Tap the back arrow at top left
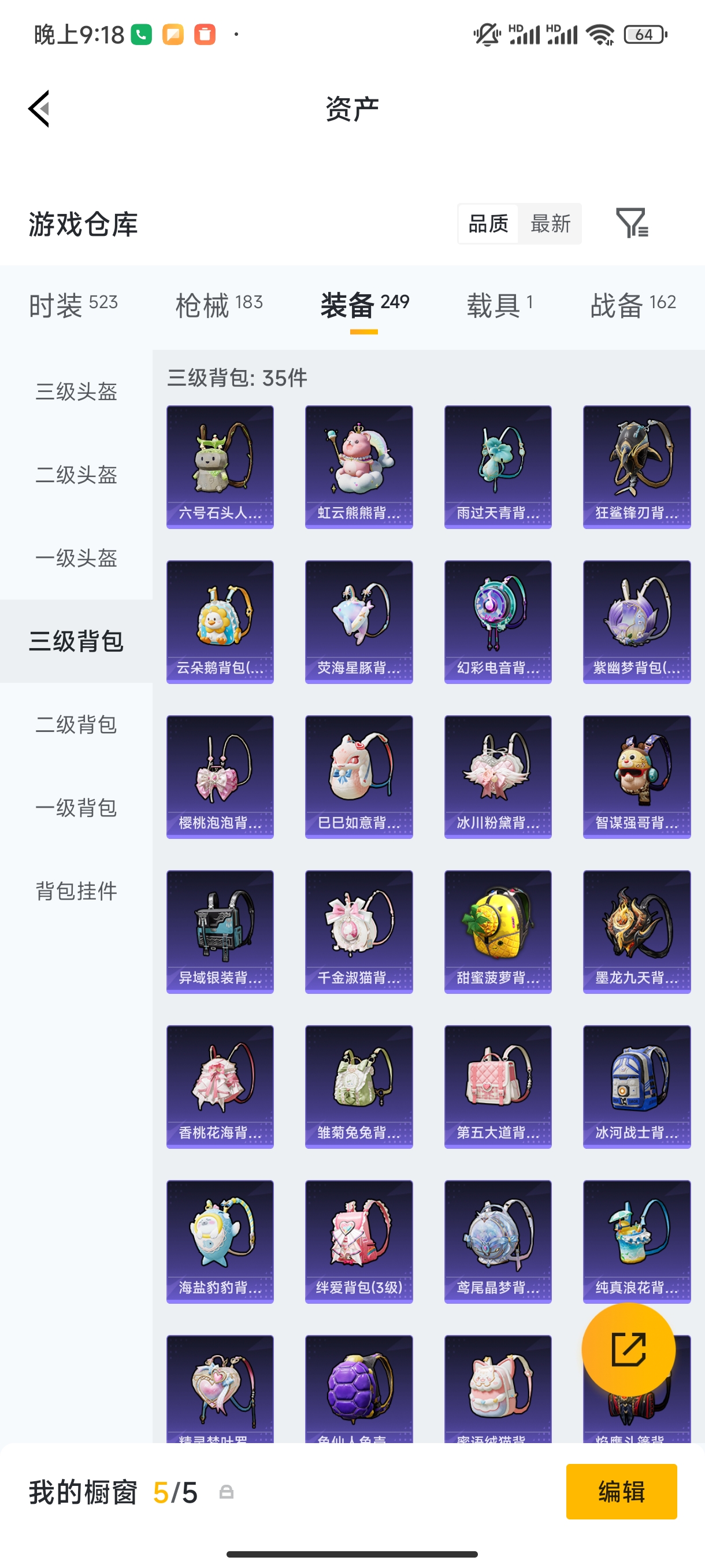The image size is (705, 1568). pyautogui.click(x=38, y=108)
